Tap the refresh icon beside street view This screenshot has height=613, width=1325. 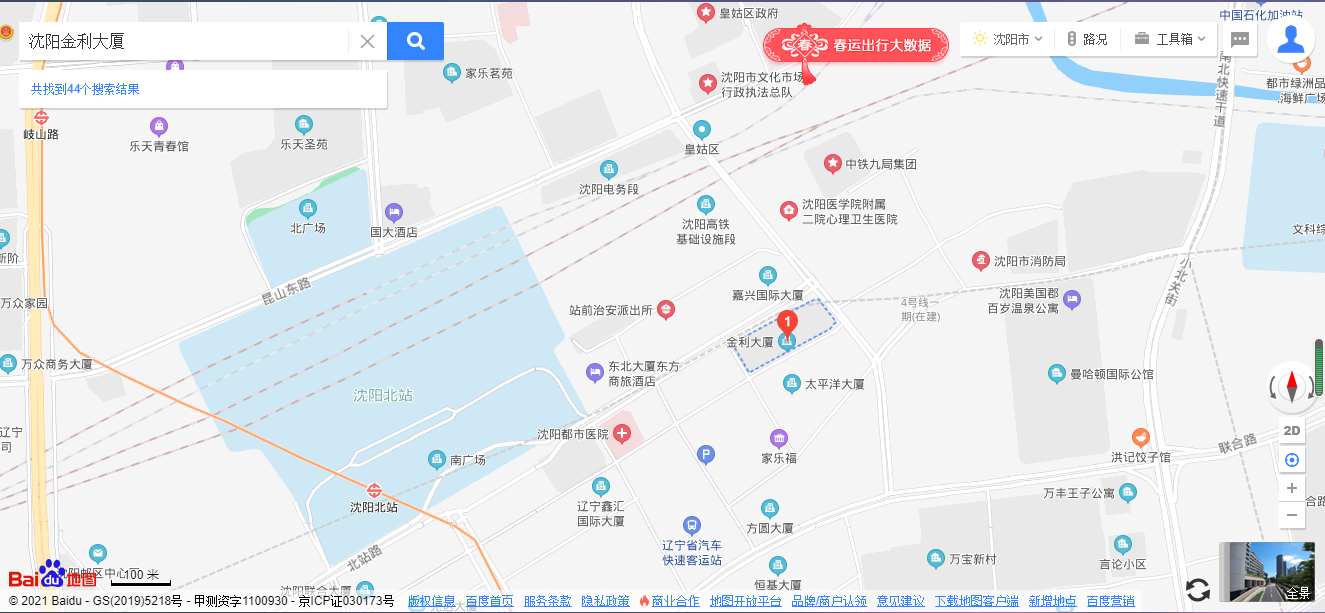1197,589
